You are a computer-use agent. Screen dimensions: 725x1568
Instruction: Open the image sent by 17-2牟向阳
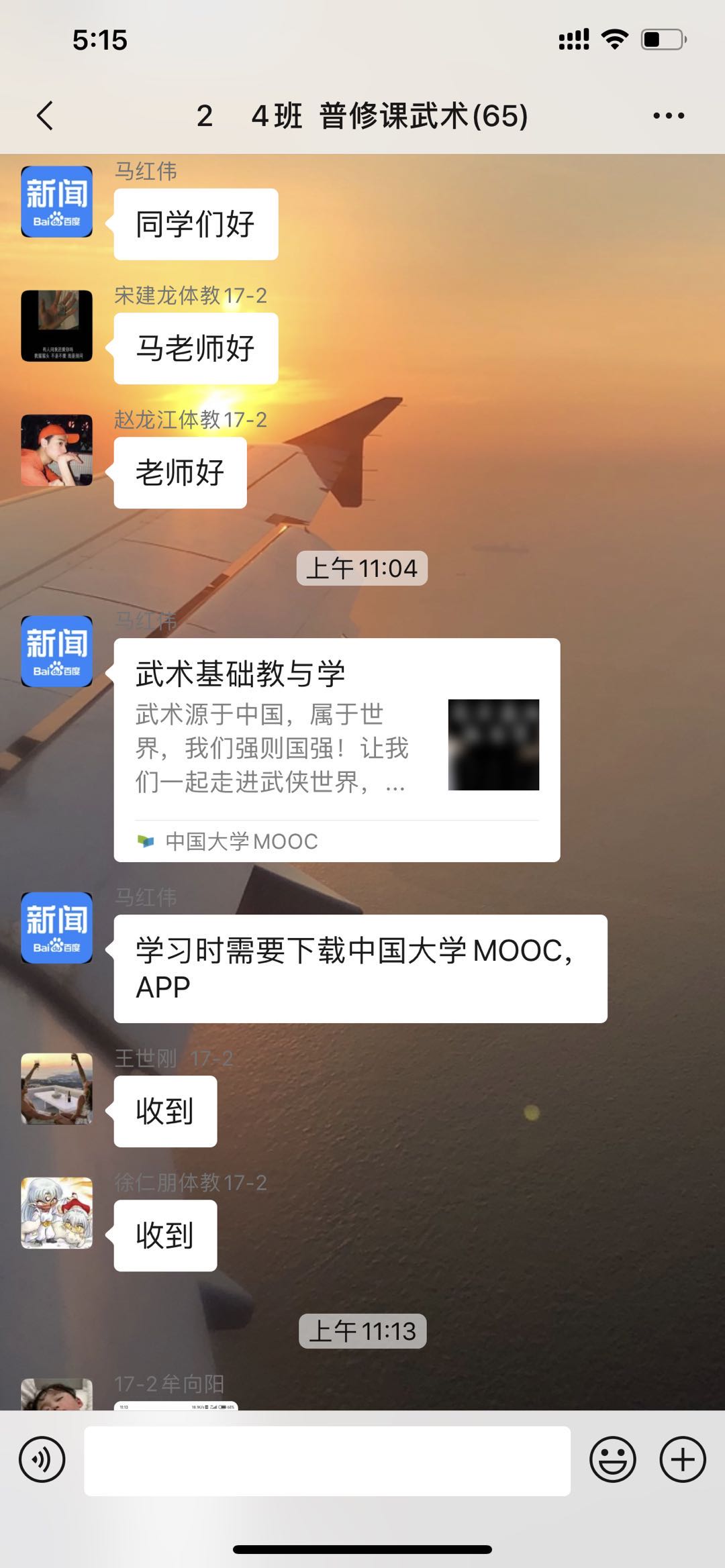[x=176, y=1405]
